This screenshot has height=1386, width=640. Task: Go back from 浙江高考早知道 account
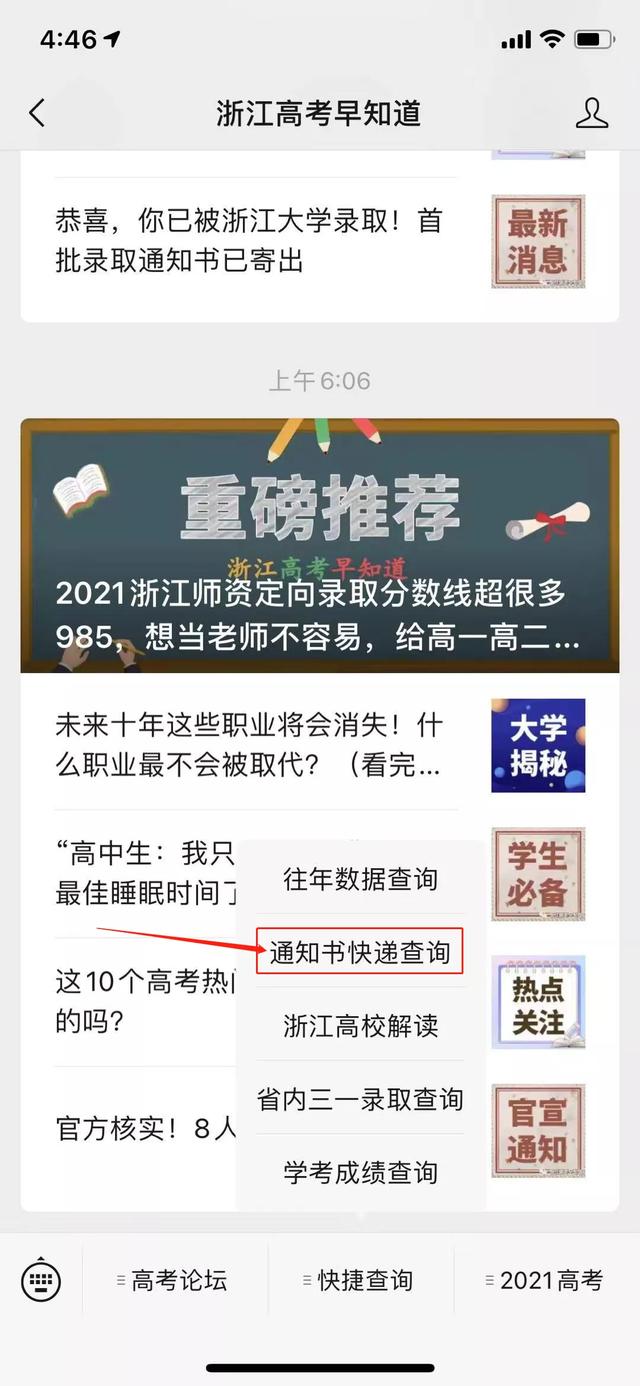[37, 113]
